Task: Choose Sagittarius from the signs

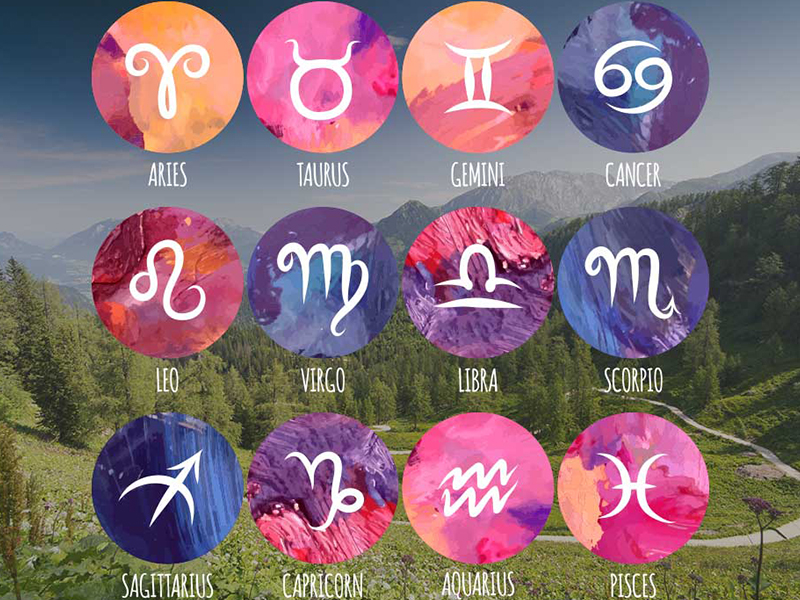Action: [167, 487]
